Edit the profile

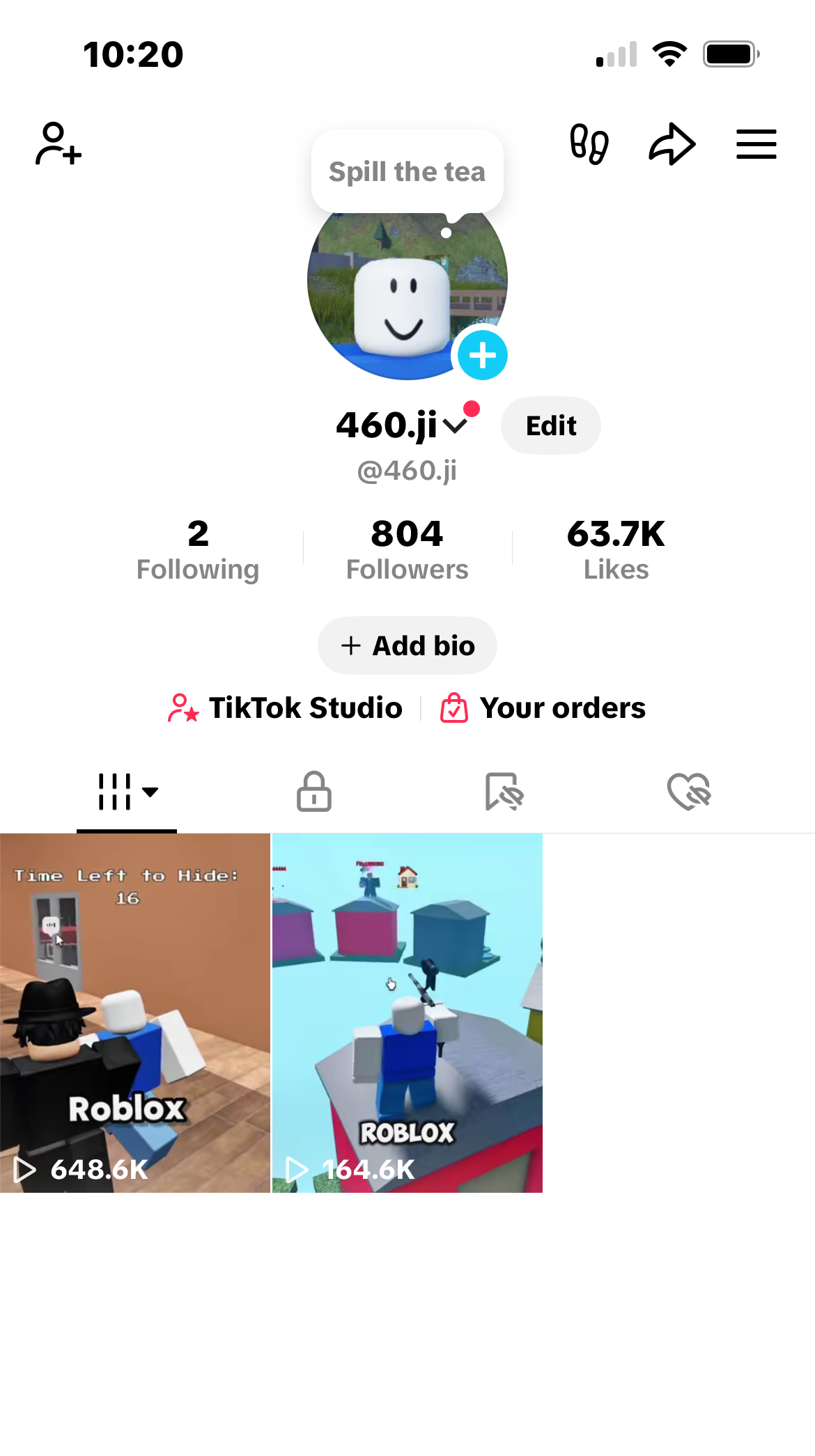click(x=550, y=425)
